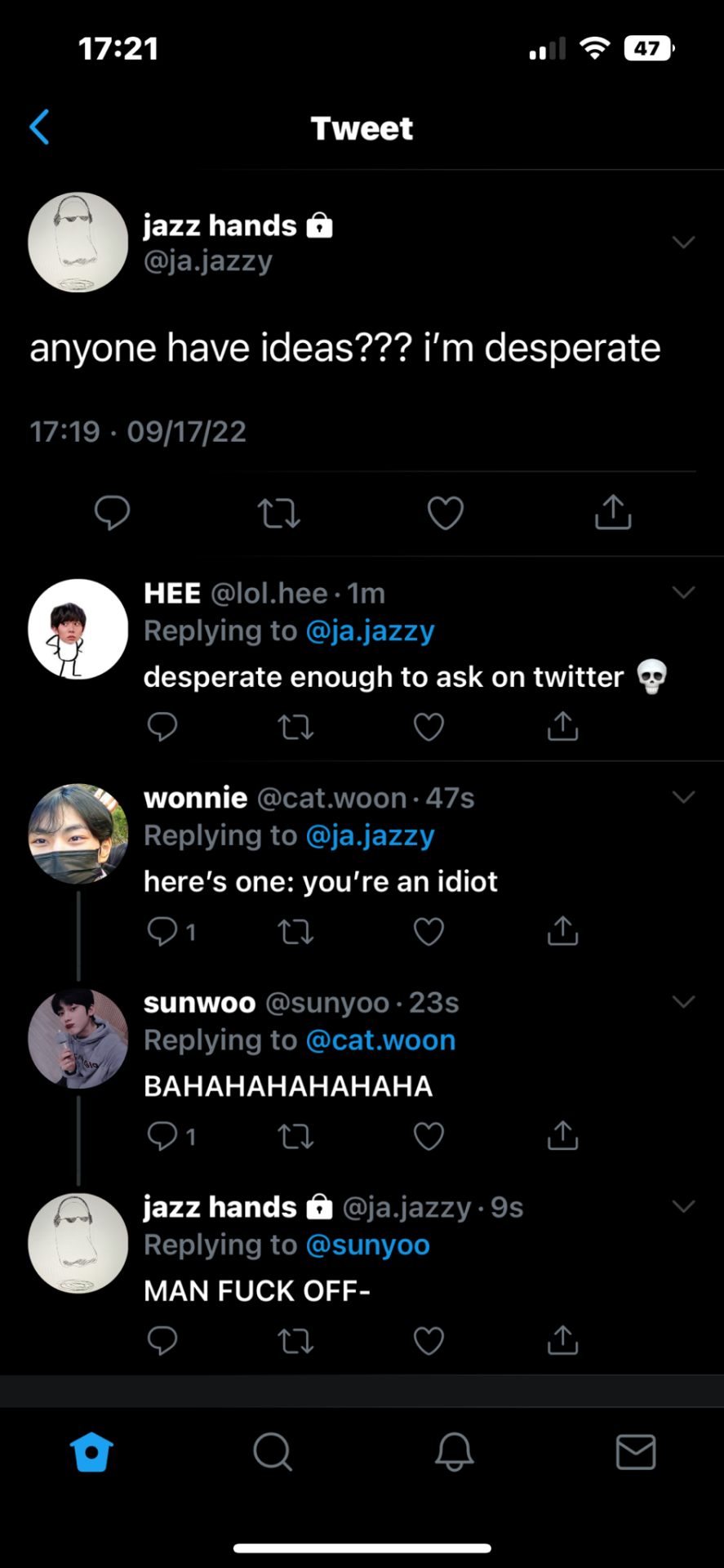Open the @sunyoo mention link
The image size is (724, 1568).
367,1245
